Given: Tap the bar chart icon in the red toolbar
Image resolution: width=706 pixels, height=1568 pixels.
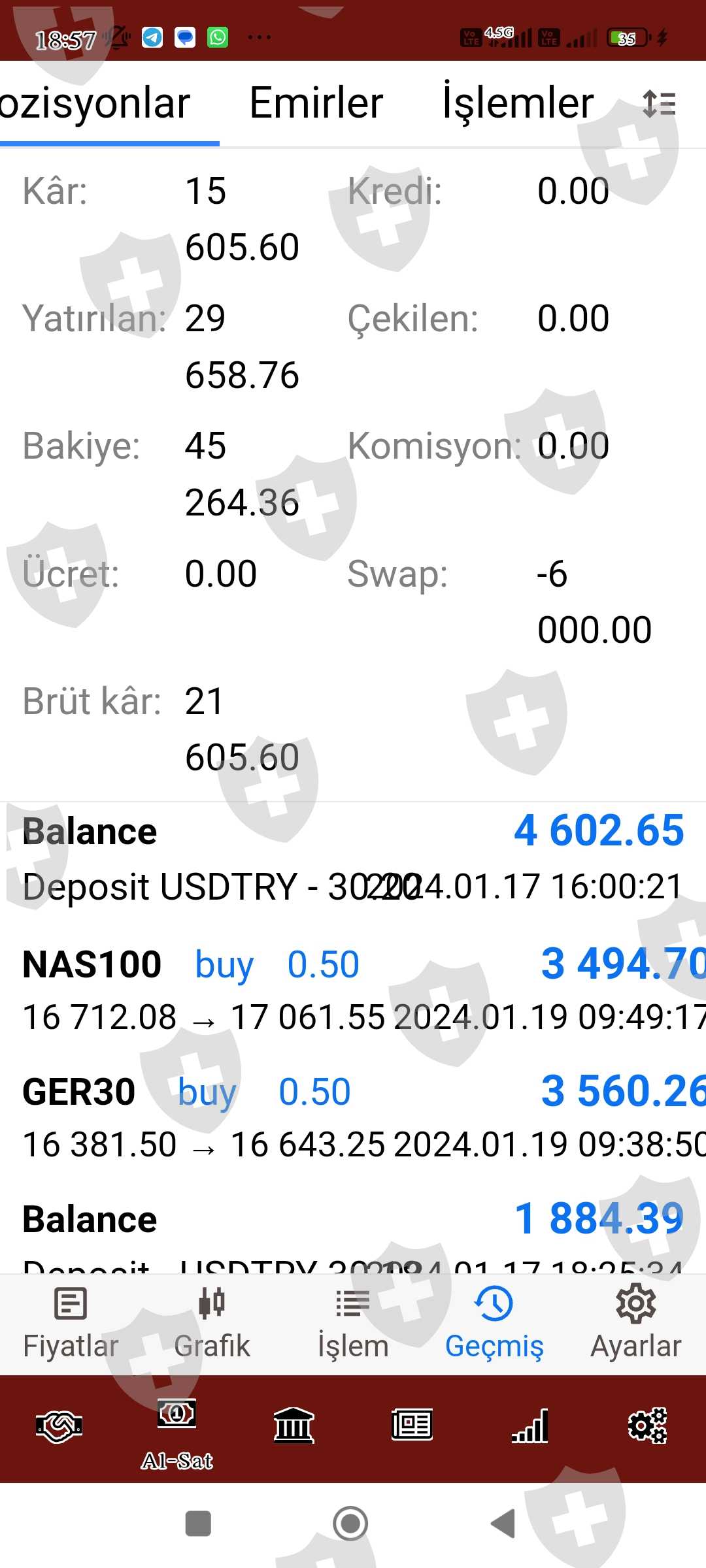Looking at the screenshot, I should coord(529,1426).
